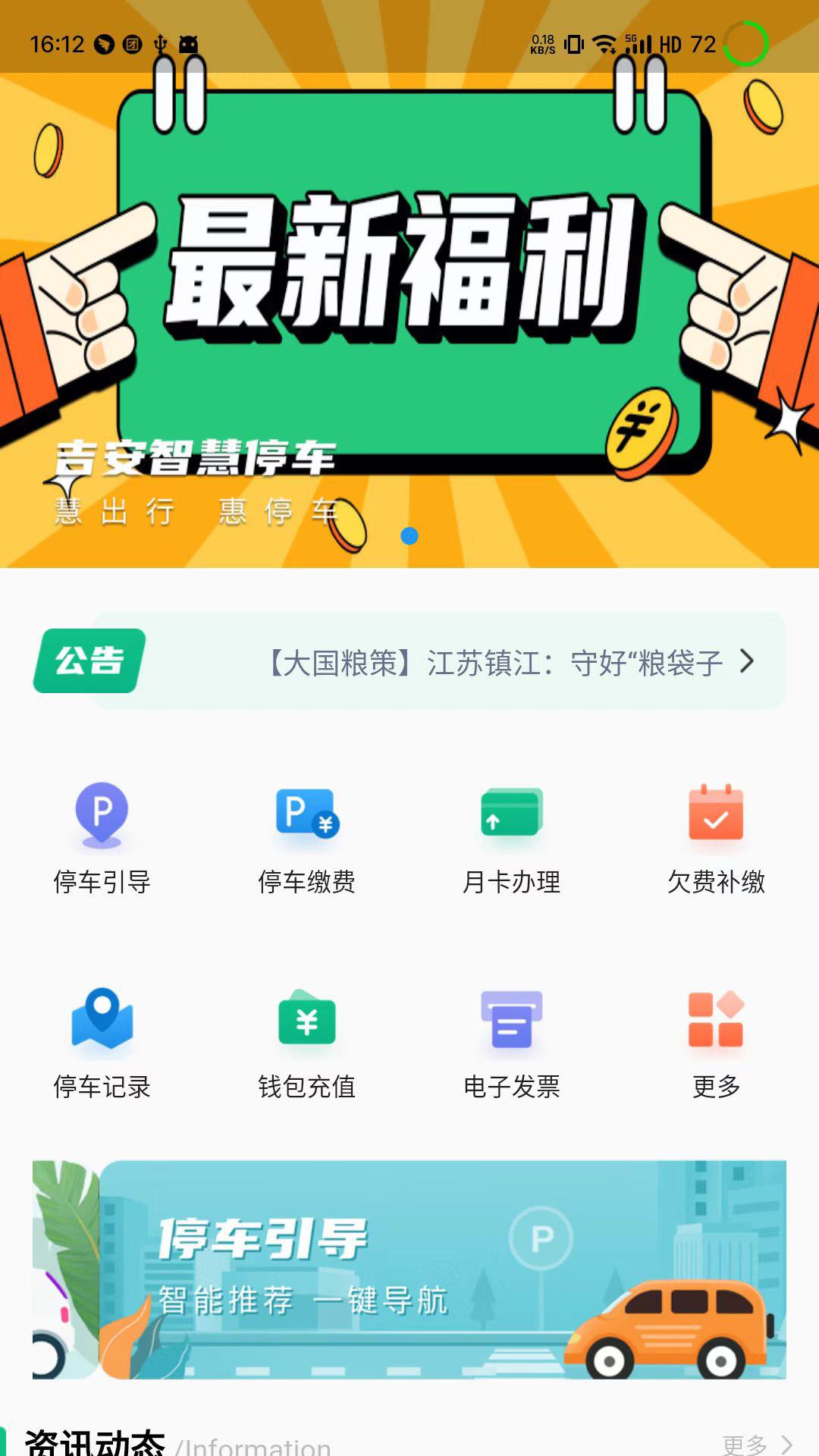This screenshot has width=819, height=1456.
Task: Show 更多 services in the grid
Action: click(x=717, y=1043)
